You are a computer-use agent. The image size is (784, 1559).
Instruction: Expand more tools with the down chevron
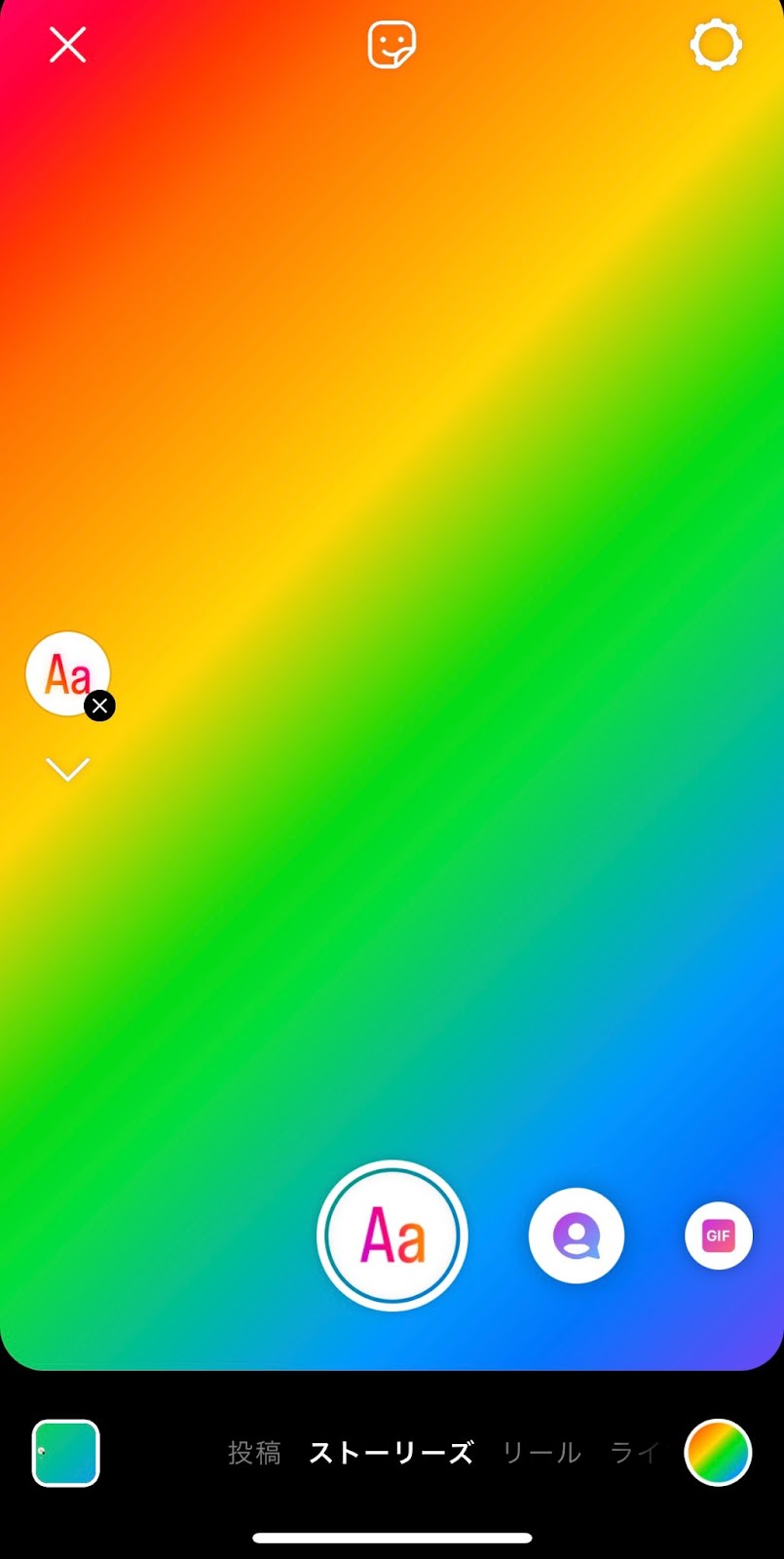point(67,770)
